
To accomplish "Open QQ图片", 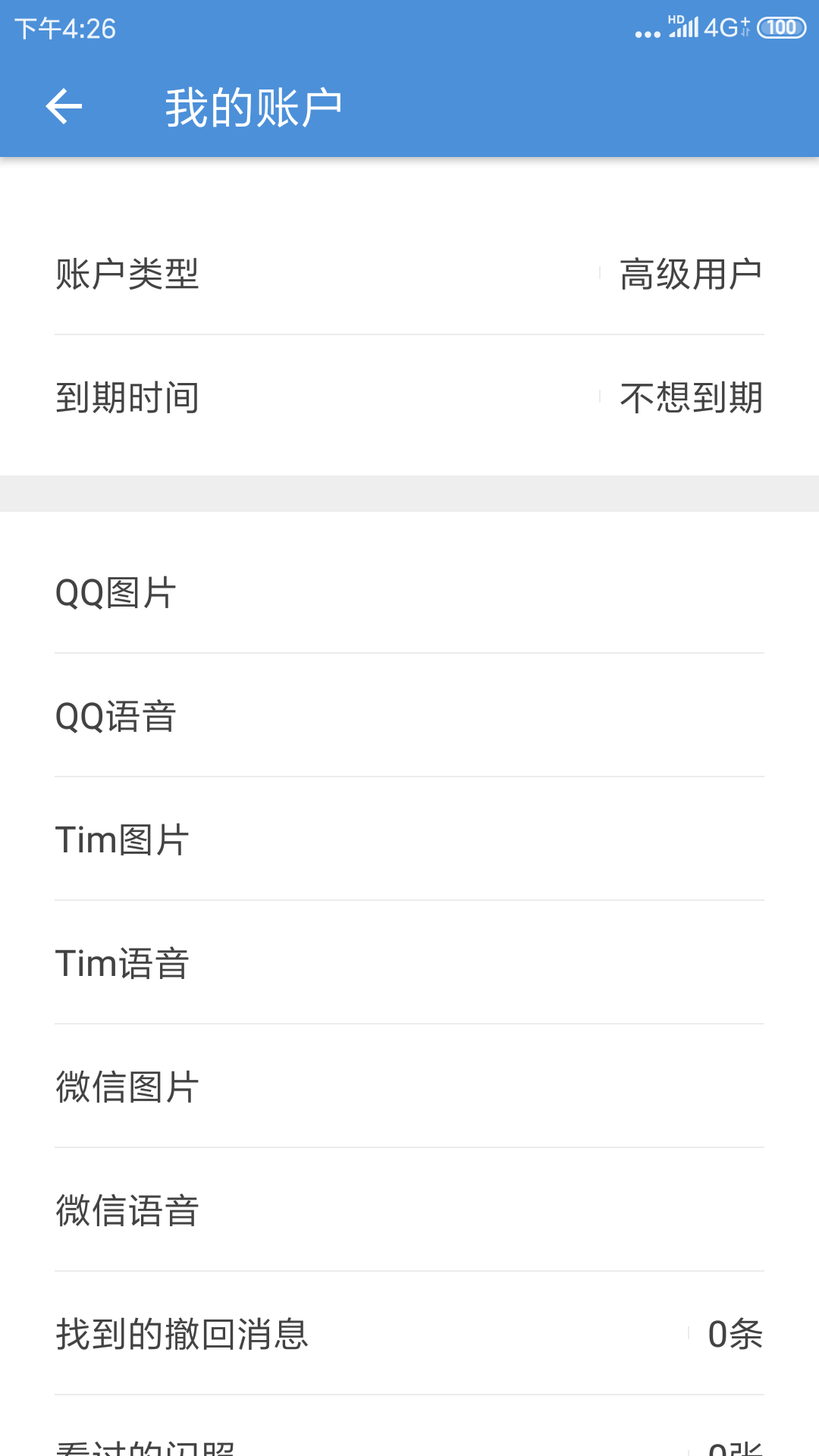I will (x=409, y=592).
